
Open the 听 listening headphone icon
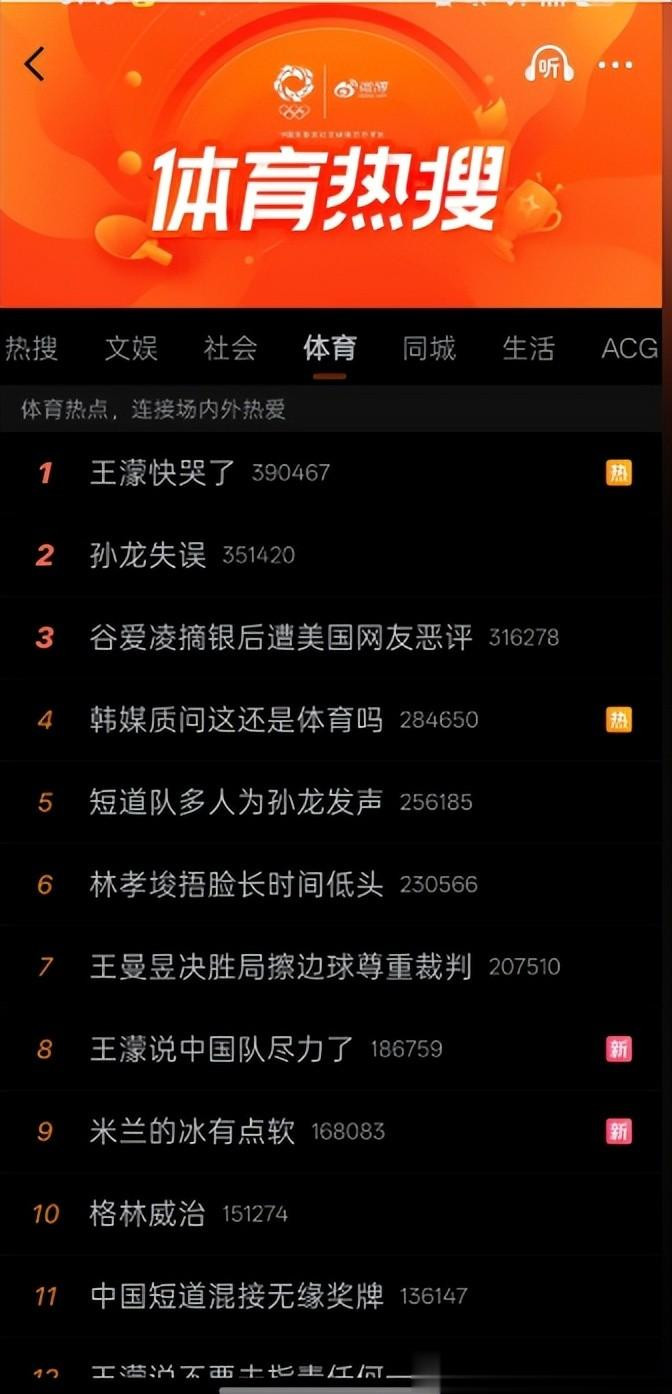(549, 66)
